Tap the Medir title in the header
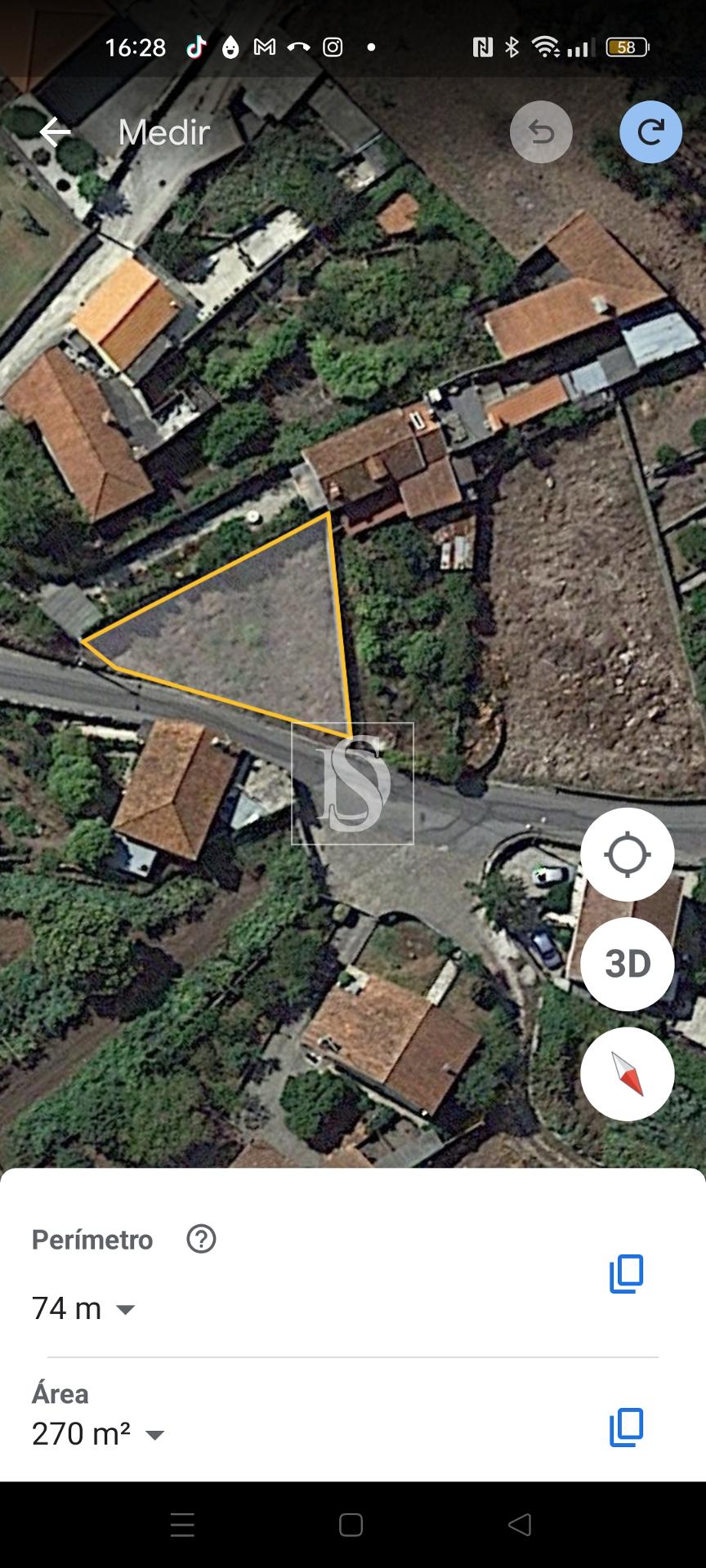This screenshot has height=1568, width=706. [x=163, y=131]
